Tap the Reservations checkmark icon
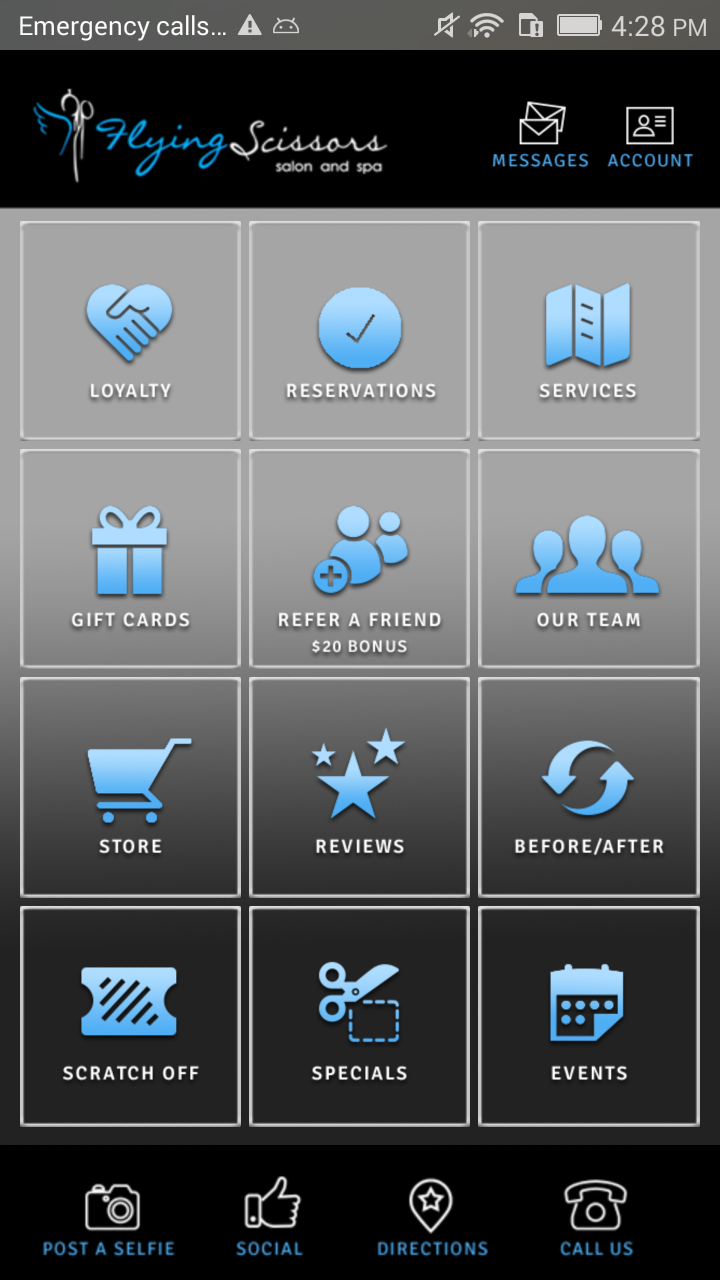The image size is (720, 1280). (x=359, y=330)
